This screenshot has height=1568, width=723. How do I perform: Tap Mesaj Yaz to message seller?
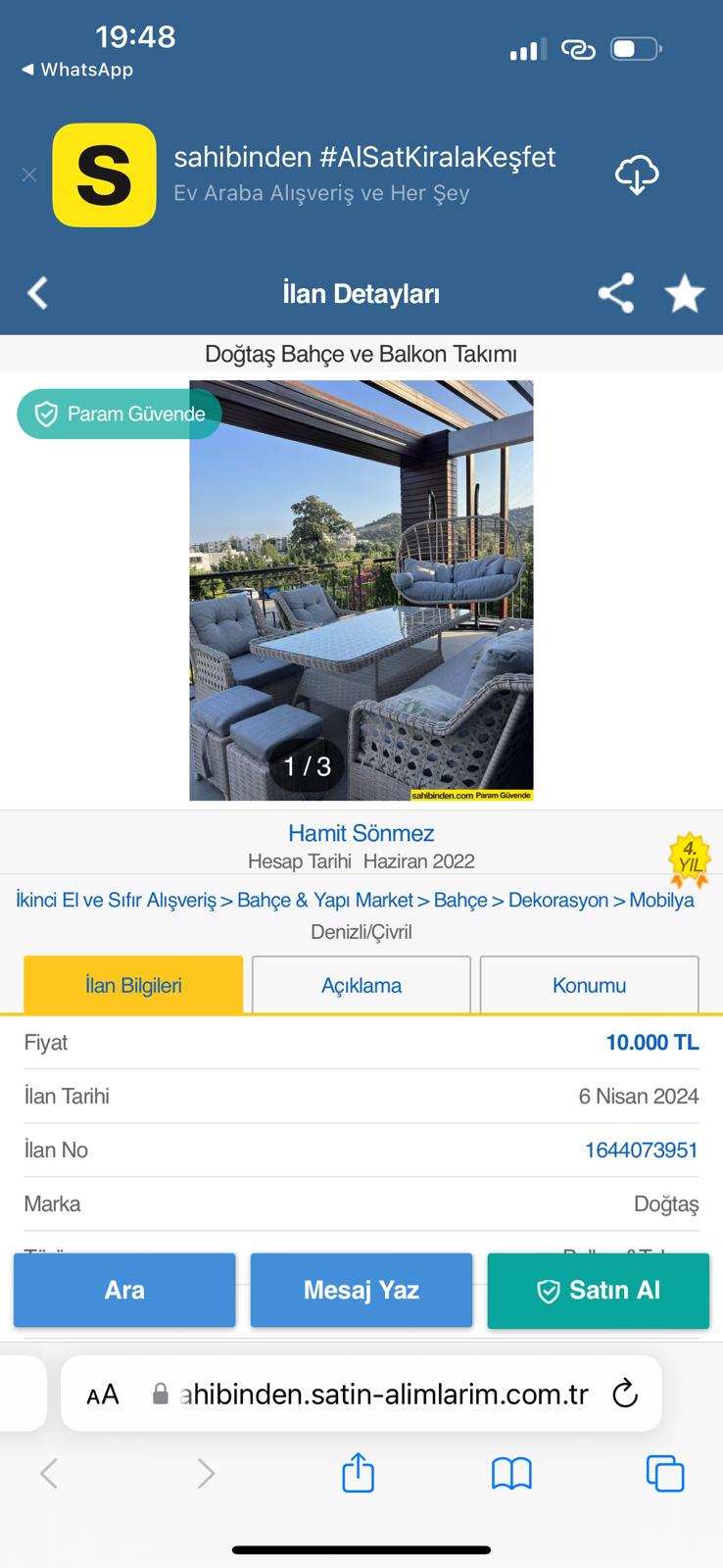click(x=361, y=1290)
